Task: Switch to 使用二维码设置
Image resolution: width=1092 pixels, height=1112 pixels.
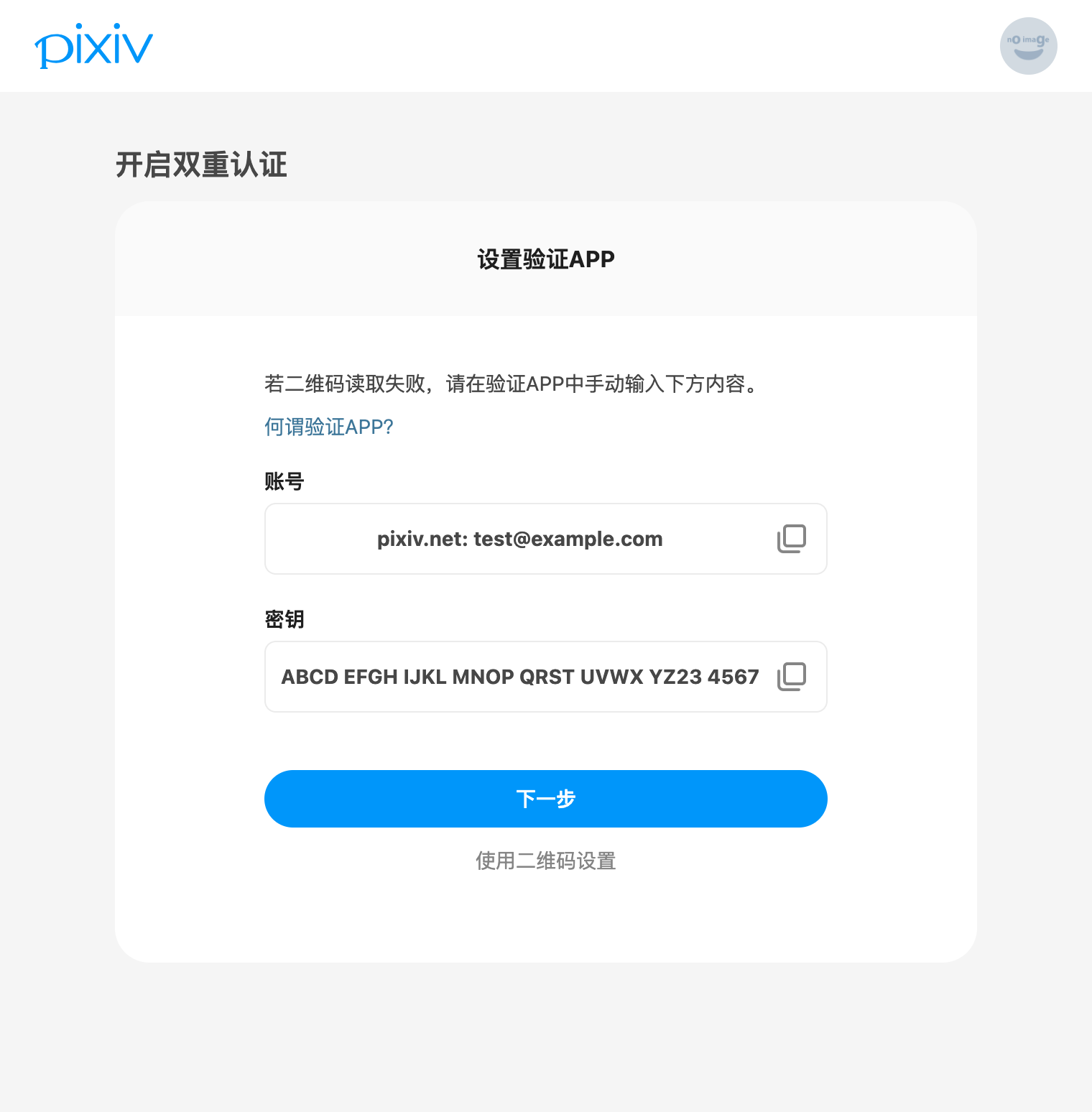Action: pyautogui.click(x=546, y=861)
